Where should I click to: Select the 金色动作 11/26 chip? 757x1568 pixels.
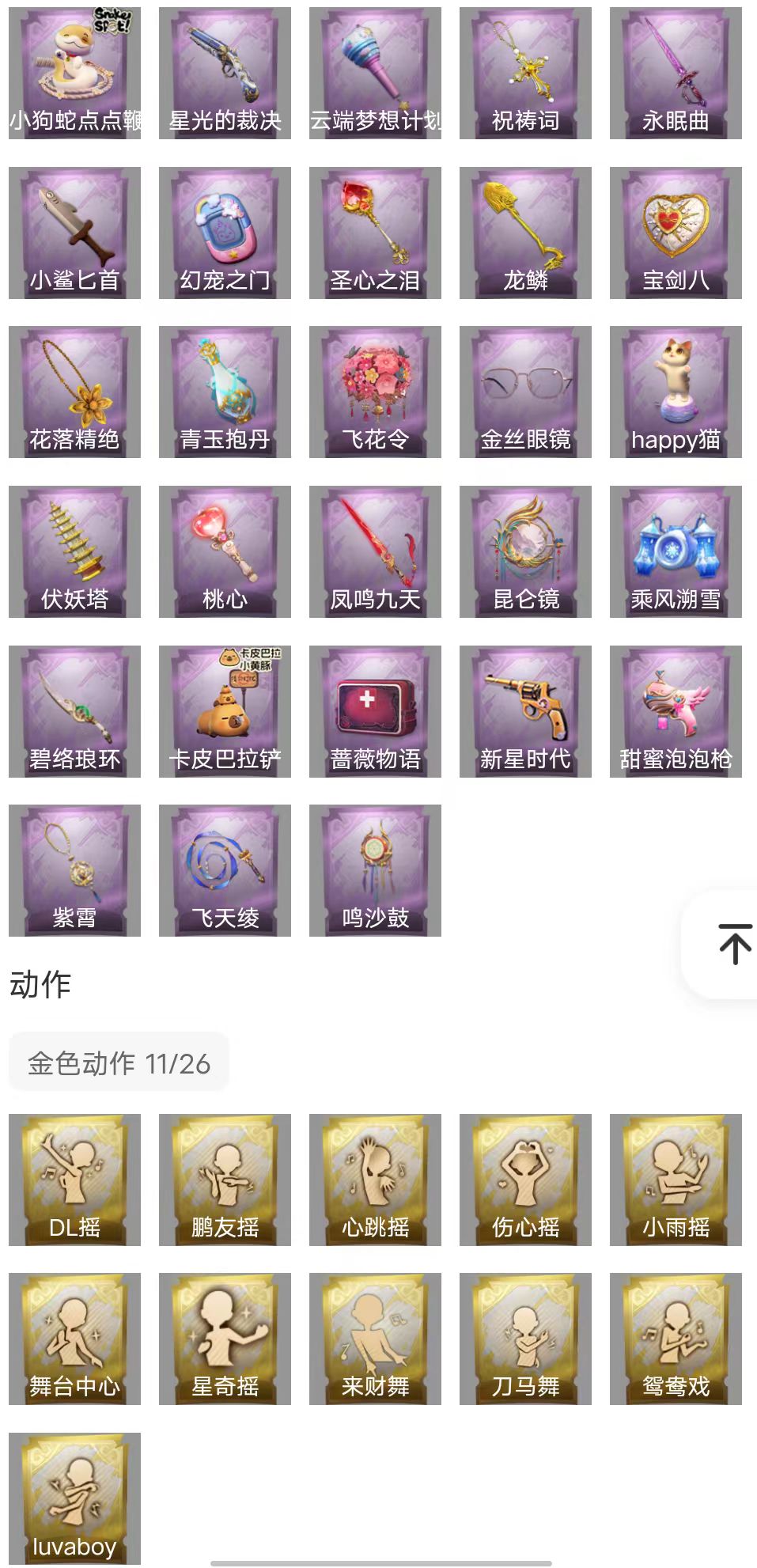point(119,1063)
